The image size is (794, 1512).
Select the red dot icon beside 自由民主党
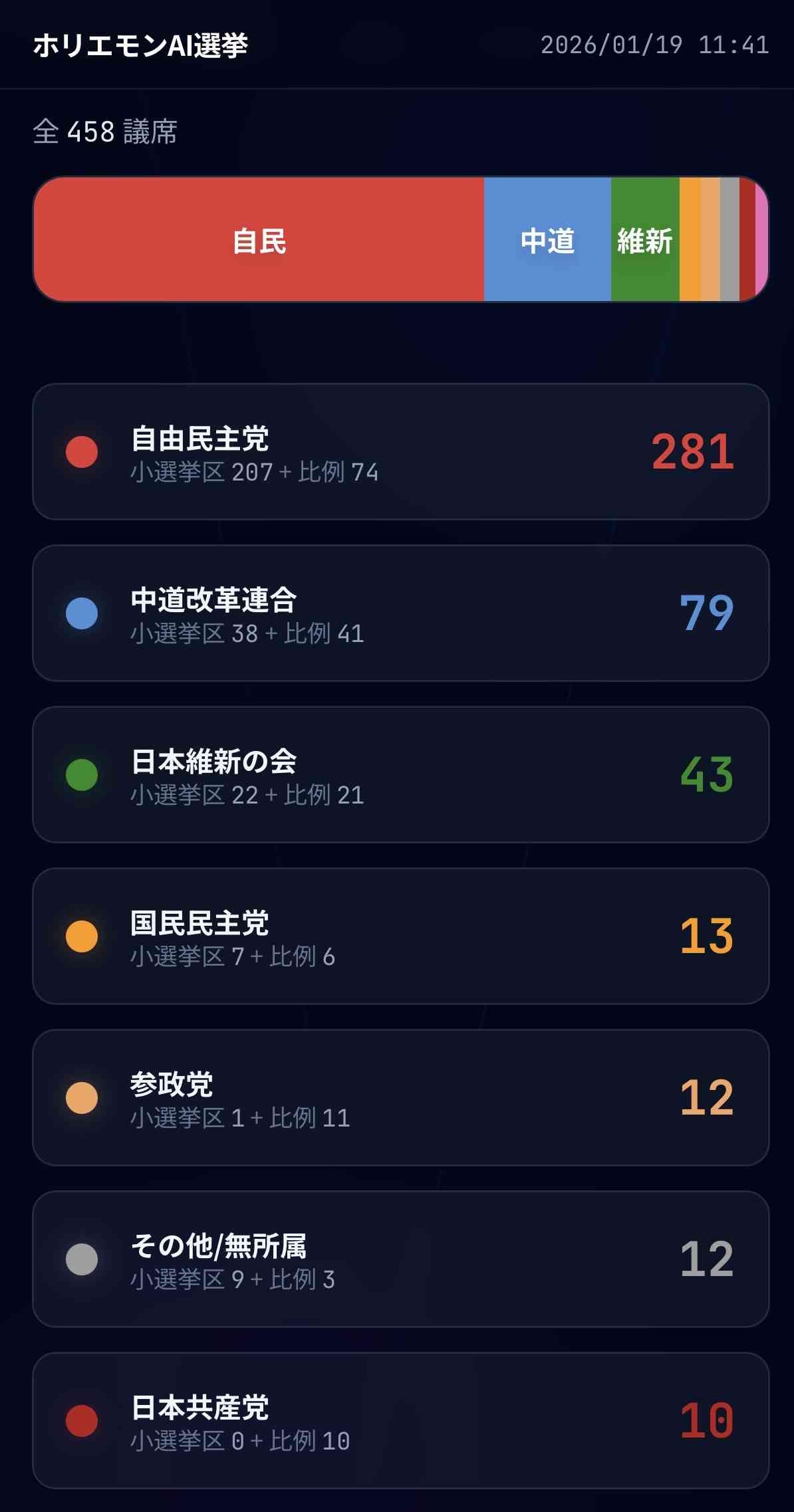click(82, 453)
